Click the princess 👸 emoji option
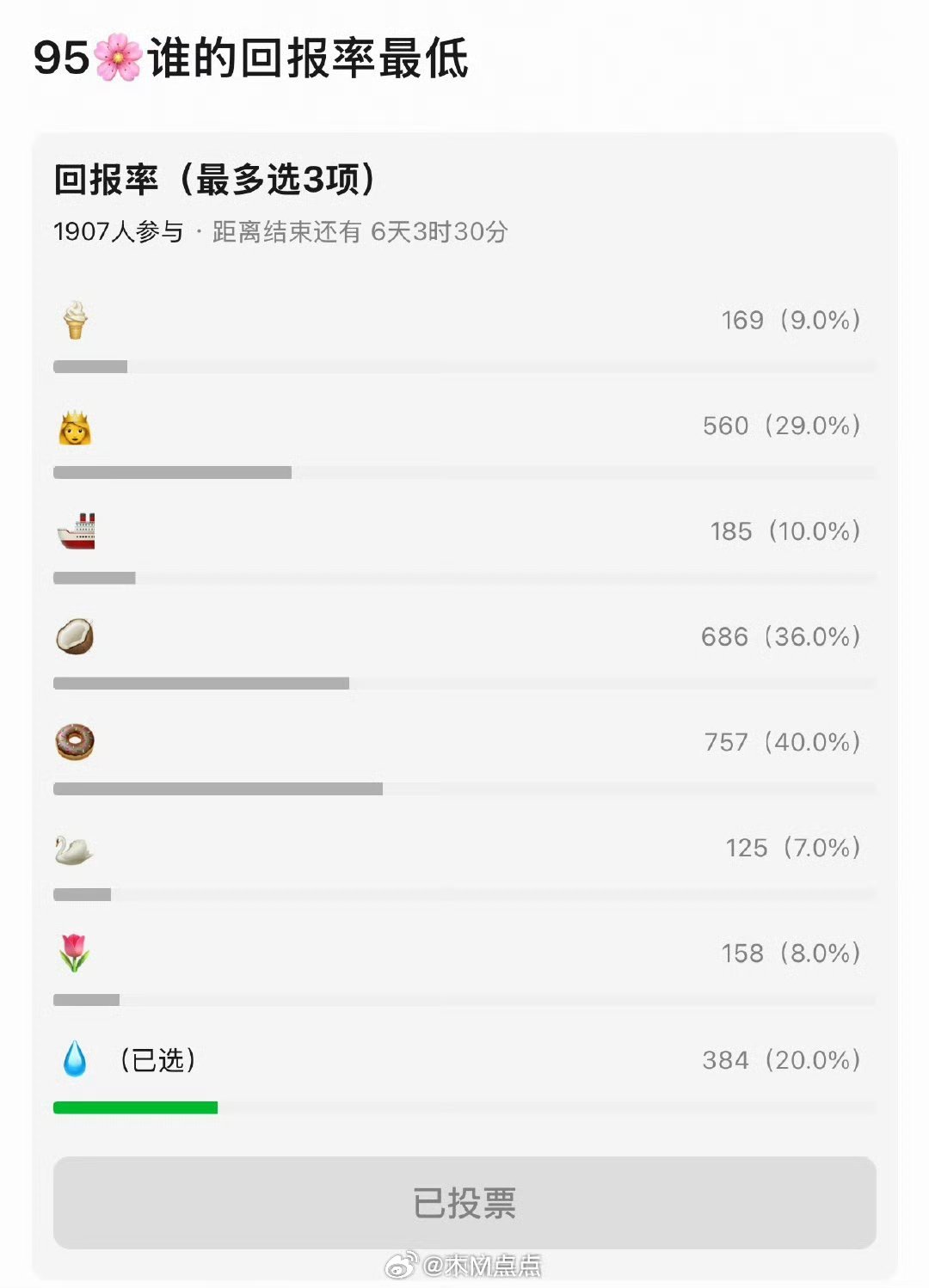This screenshot has width=929, height=1288. (x=76, y=426)
